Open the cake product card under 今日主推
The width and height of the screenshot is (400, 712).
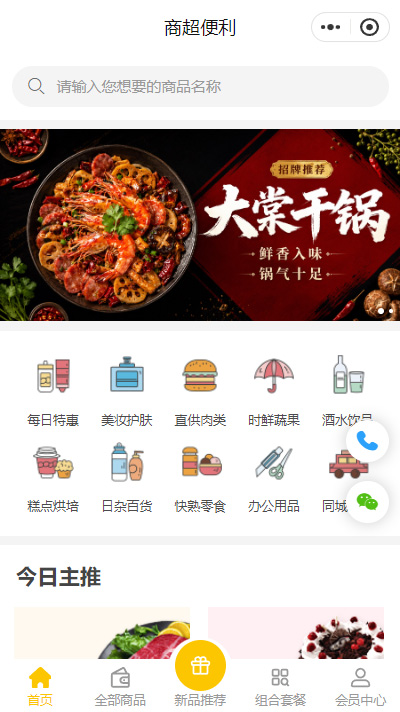coord(296,633)
